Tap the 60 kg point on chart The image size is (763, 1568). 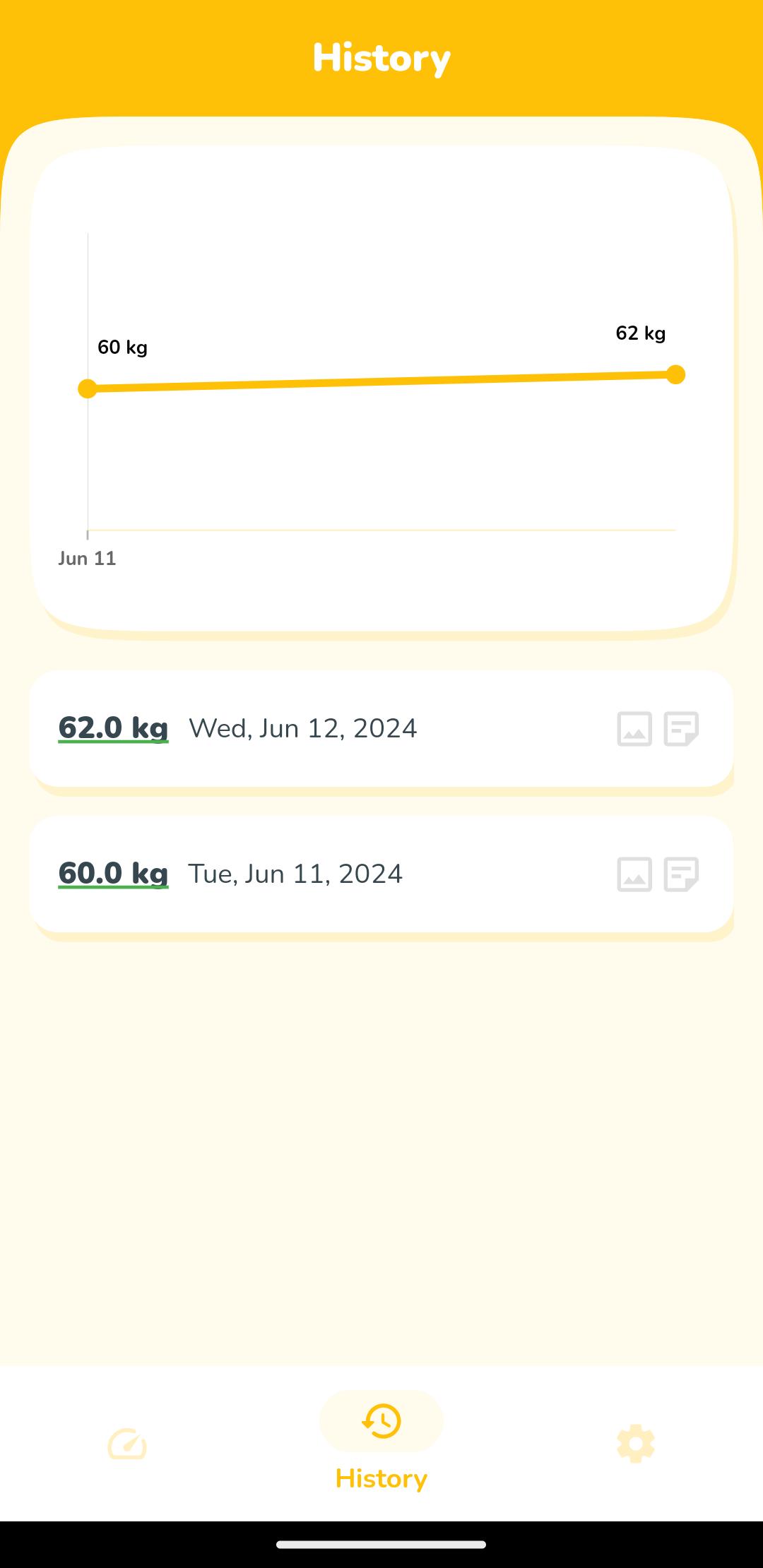(88, 388)
